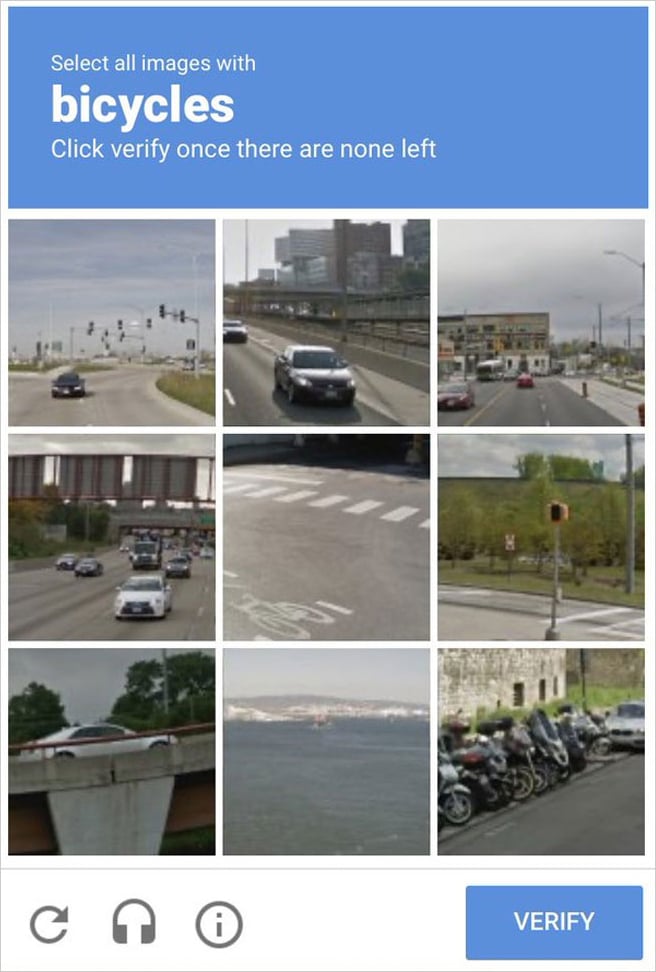Open the info help icon
The width and height of the screenshot is (656, 972).
pyautogui.click(x=219, y=923)
